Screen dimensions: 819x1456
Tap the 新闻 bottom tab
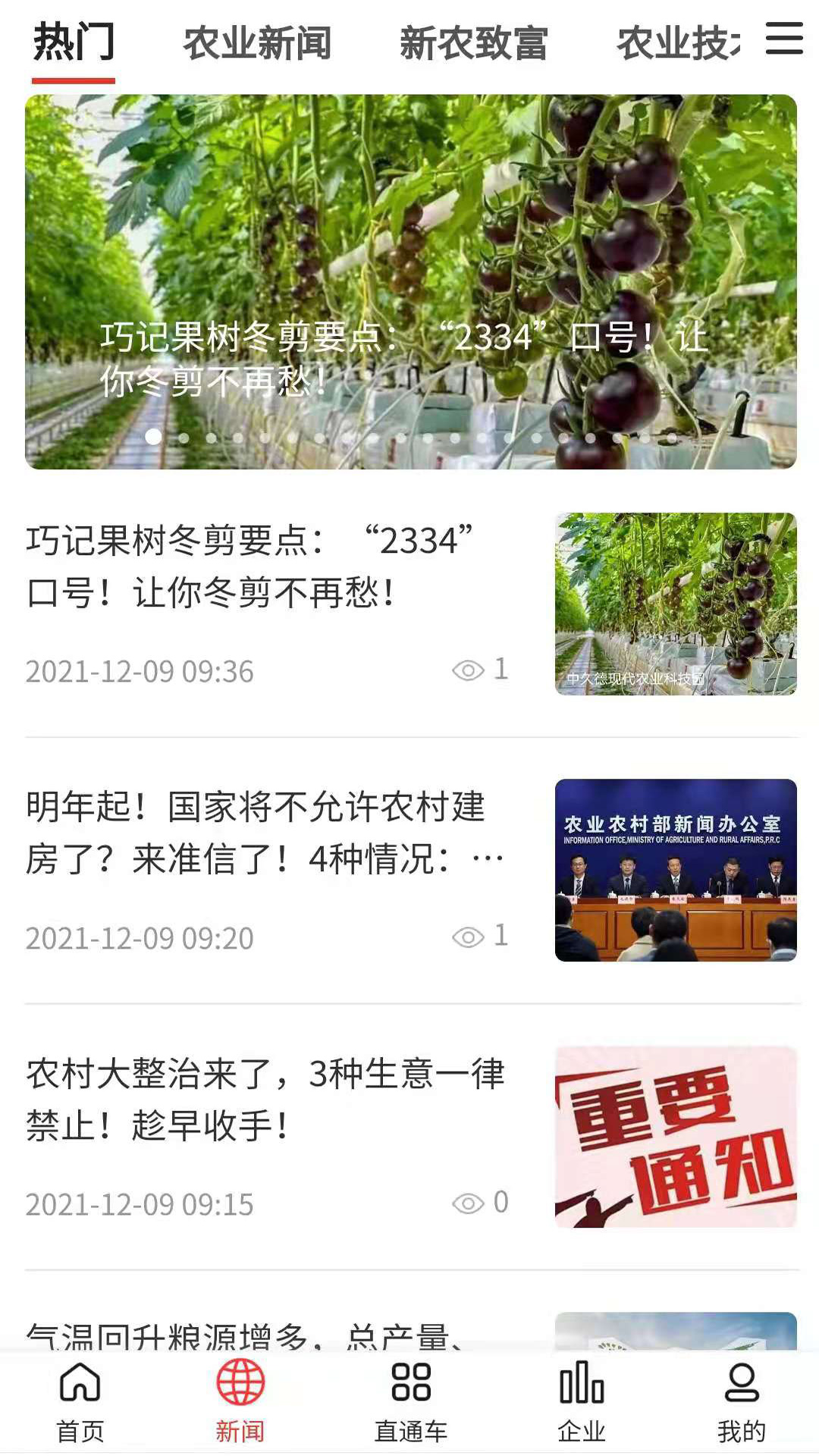[240, 1401]
